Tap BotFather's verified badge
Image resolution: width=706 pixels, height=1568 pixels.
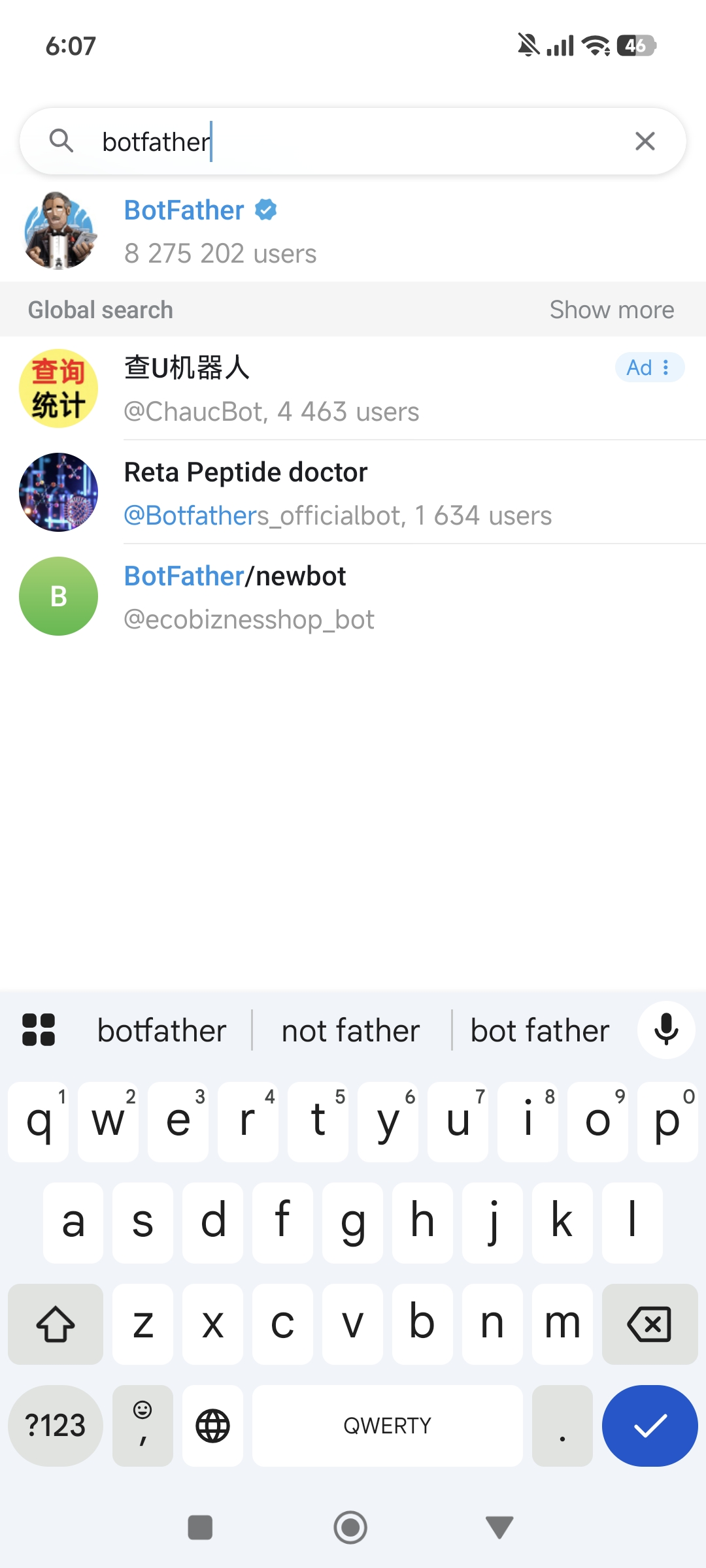(x=265, y=210)
